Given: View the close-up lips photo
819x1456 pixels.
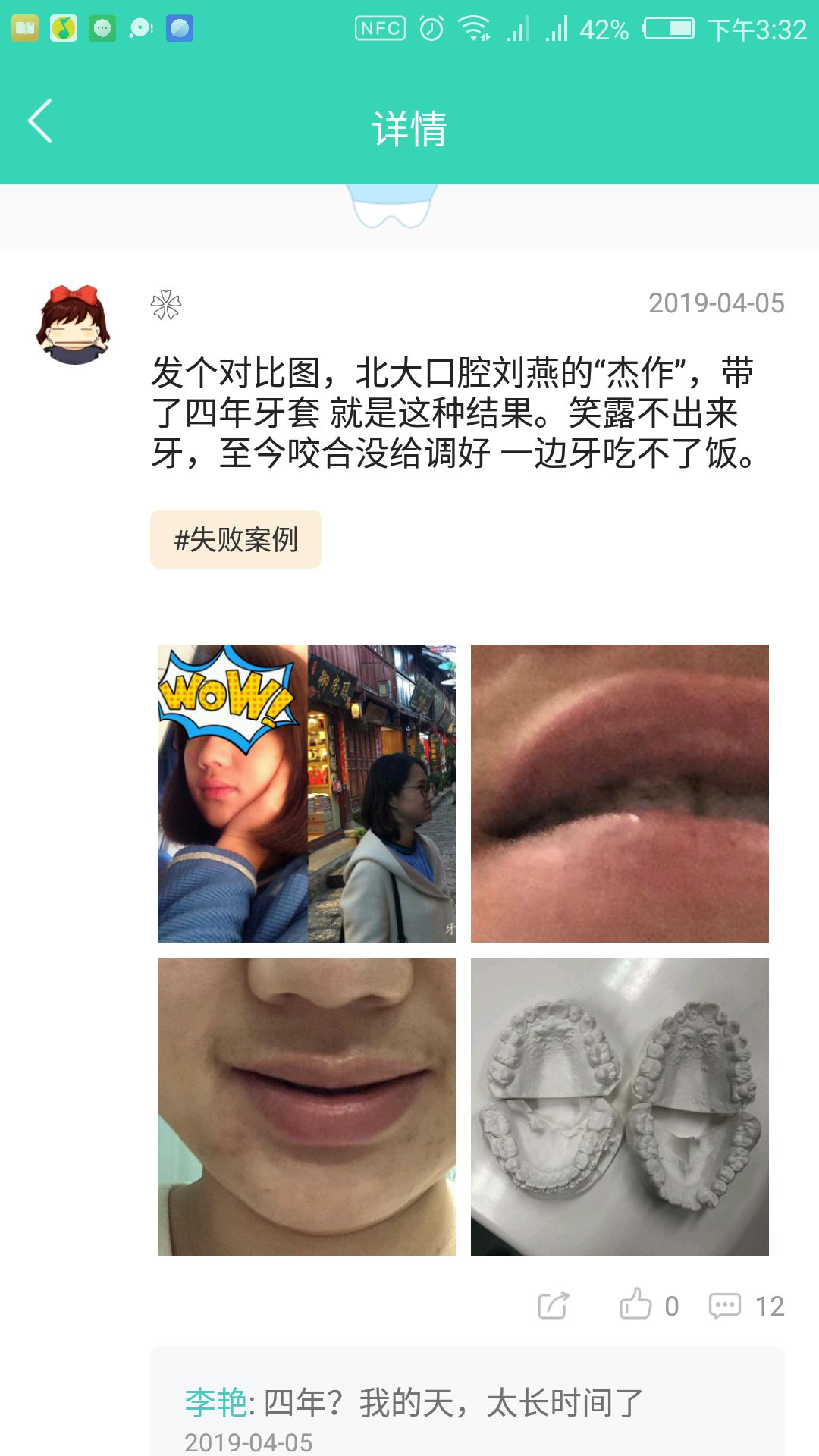Looking at the screenshot, I should tap(620, 793).
